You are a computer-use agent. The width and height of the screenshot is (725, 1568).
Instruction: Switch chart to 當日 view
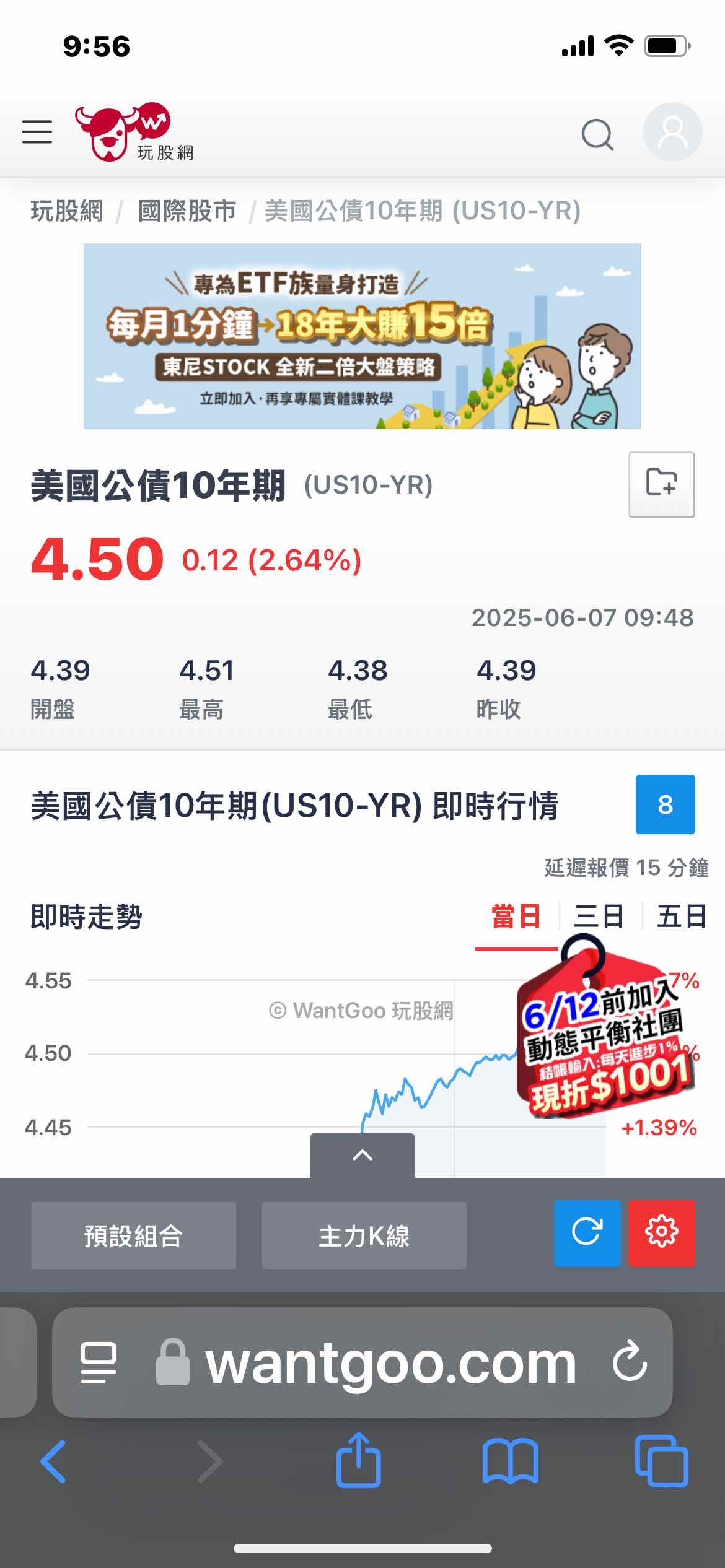[516, 917]
